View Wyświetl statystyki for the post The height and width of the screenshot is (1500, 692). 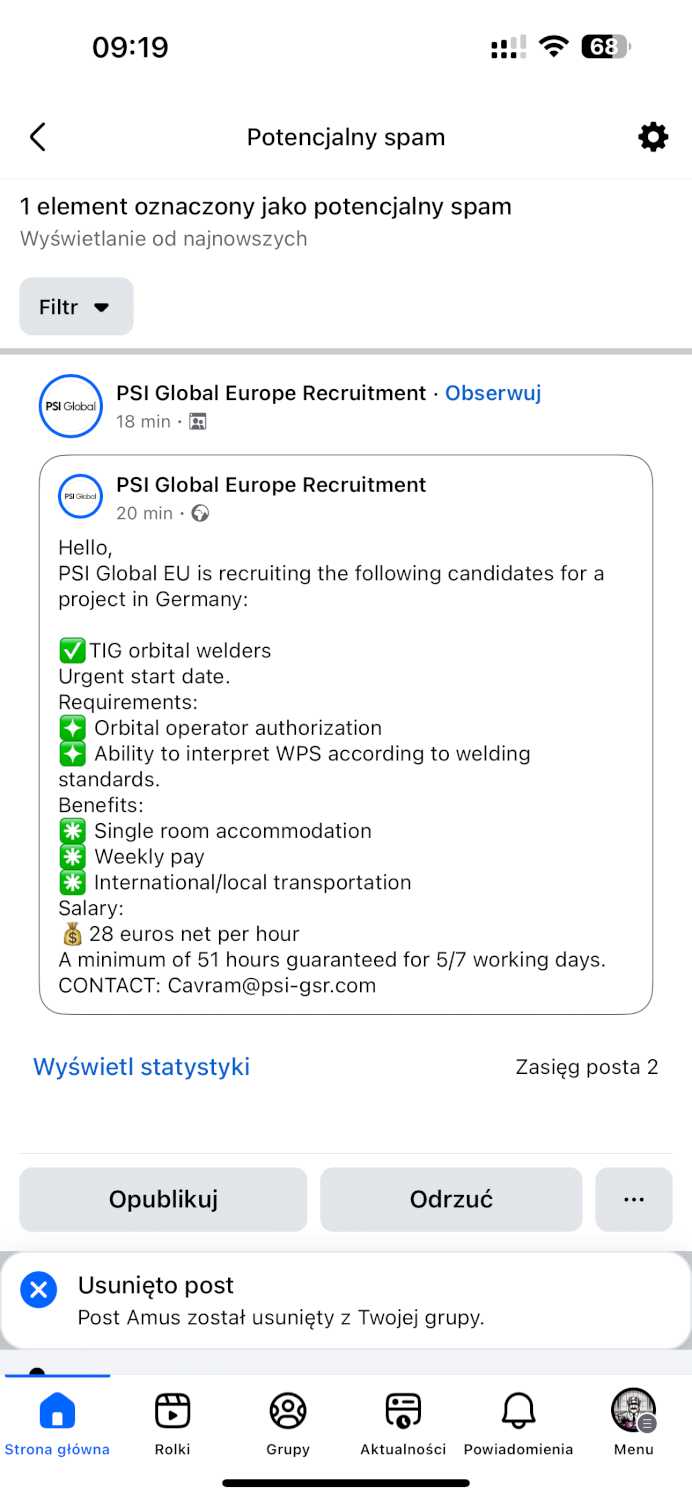[141, 1067]
